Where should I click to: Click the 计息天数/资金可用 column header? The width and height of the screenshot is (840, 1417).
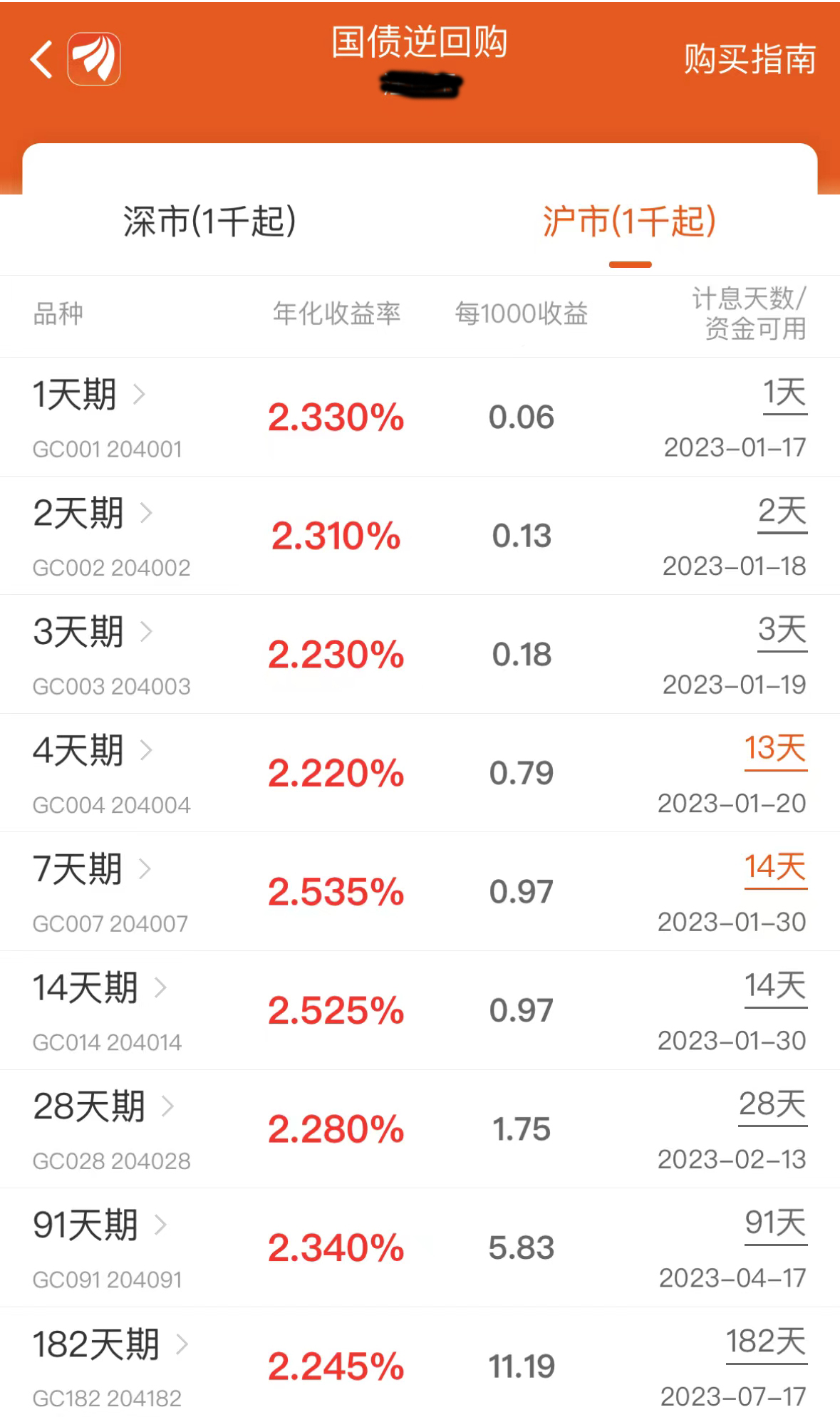tap(748, 314)
